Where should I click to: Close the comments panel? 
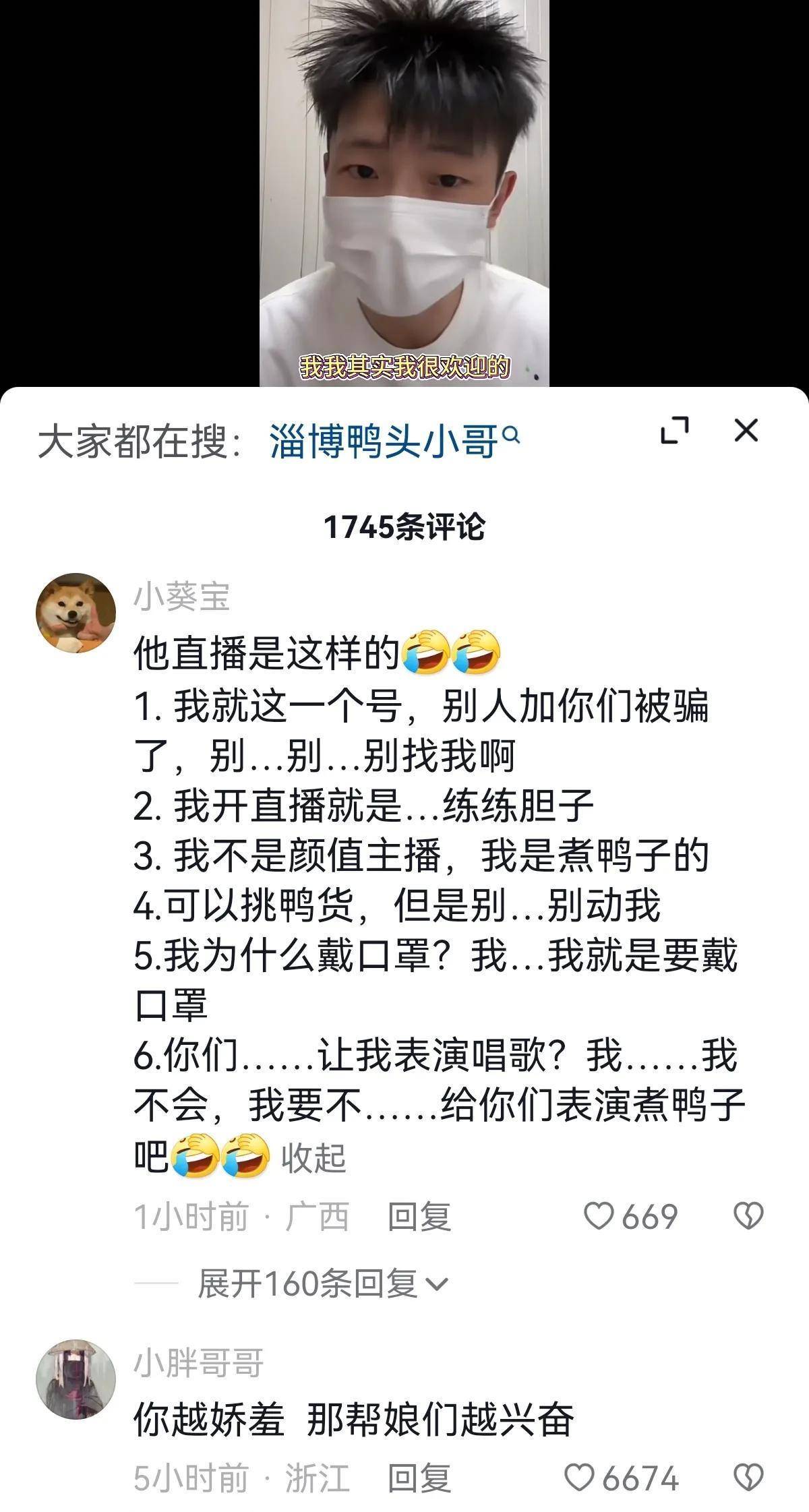click(x=746, y=430)
